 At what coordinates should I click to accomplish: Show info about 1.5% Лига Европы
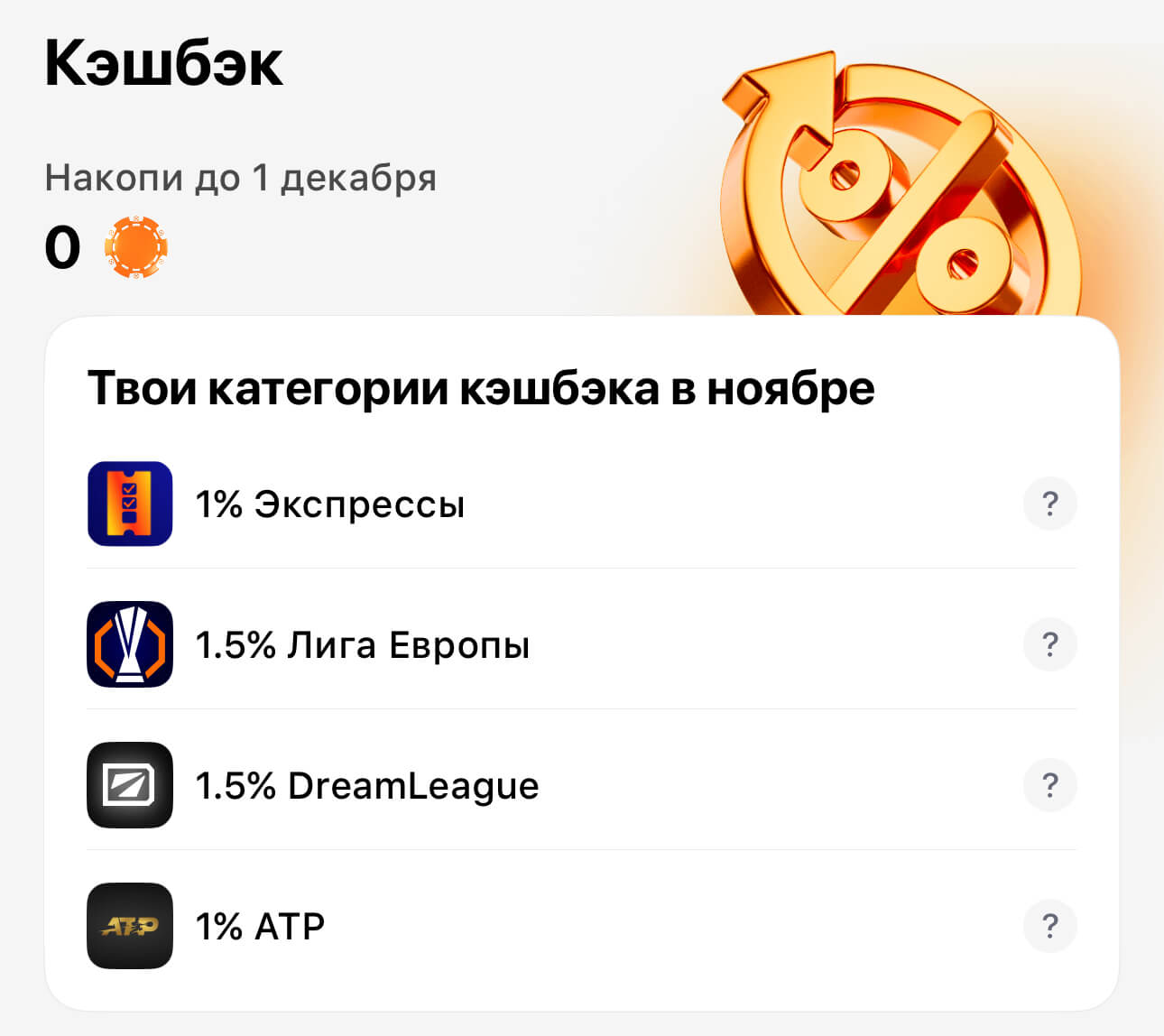[1049, 644]
